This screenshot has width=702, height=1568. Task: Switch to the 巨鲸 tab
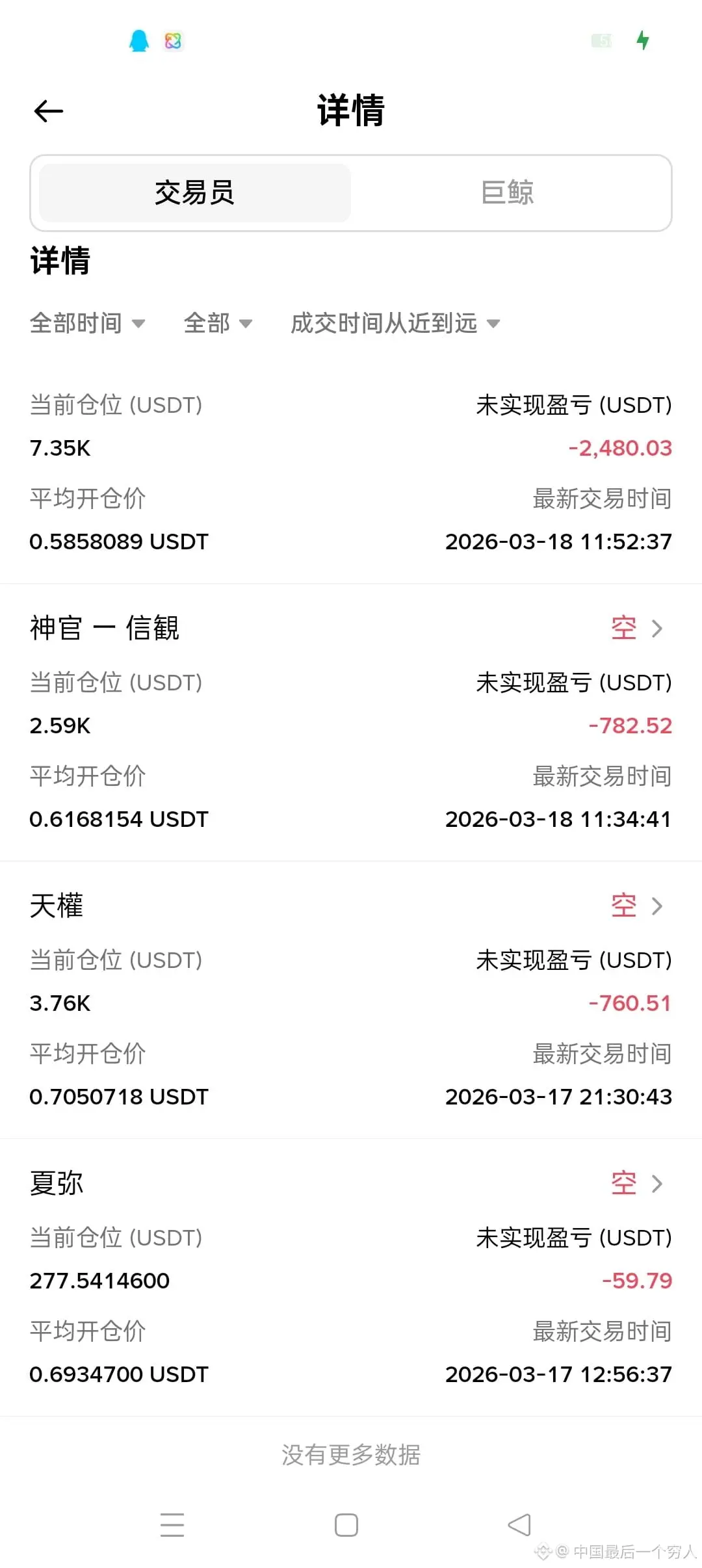click(x=507, y=193)
